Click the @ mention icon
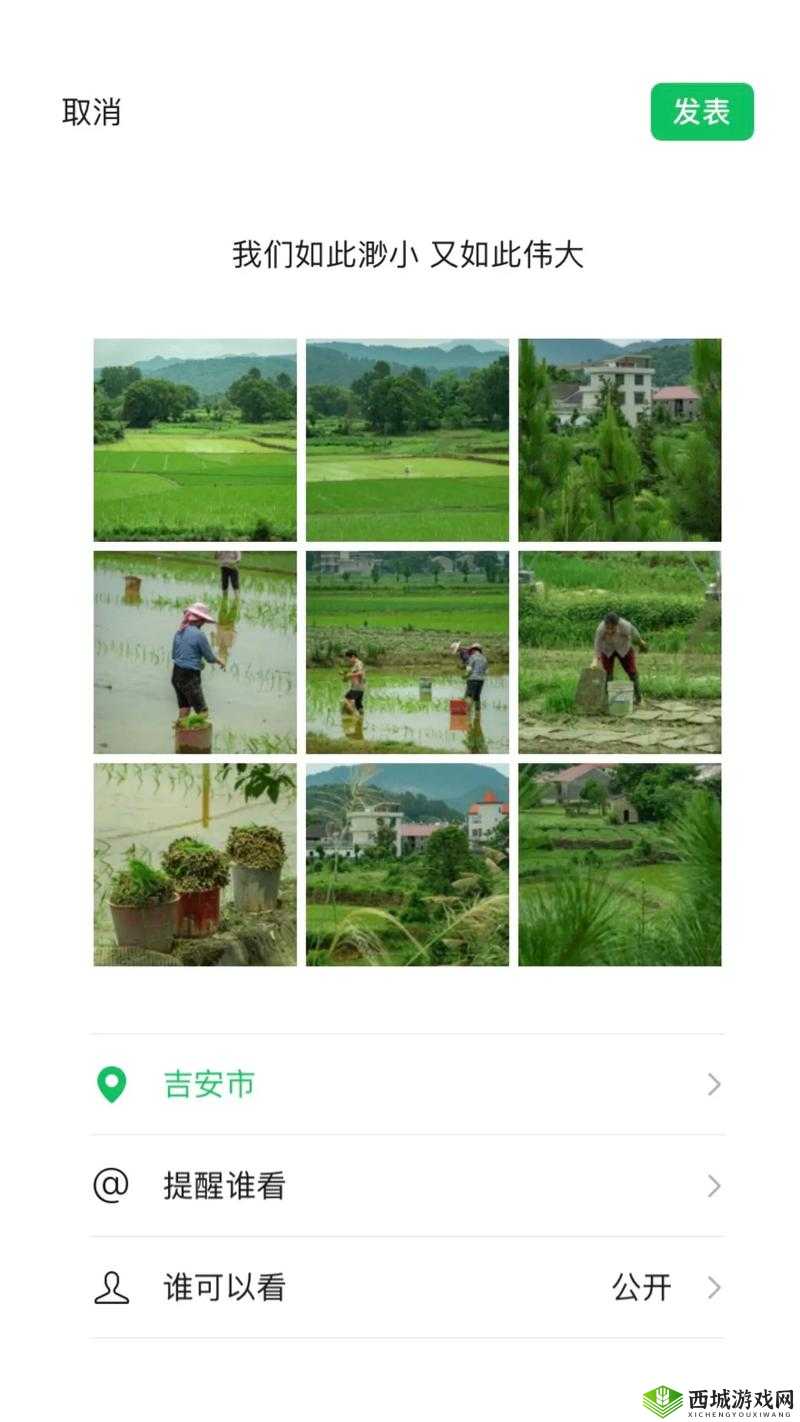Viewport: 800px width, 1422px height. pyautogui.click(x=113, y=1186)
